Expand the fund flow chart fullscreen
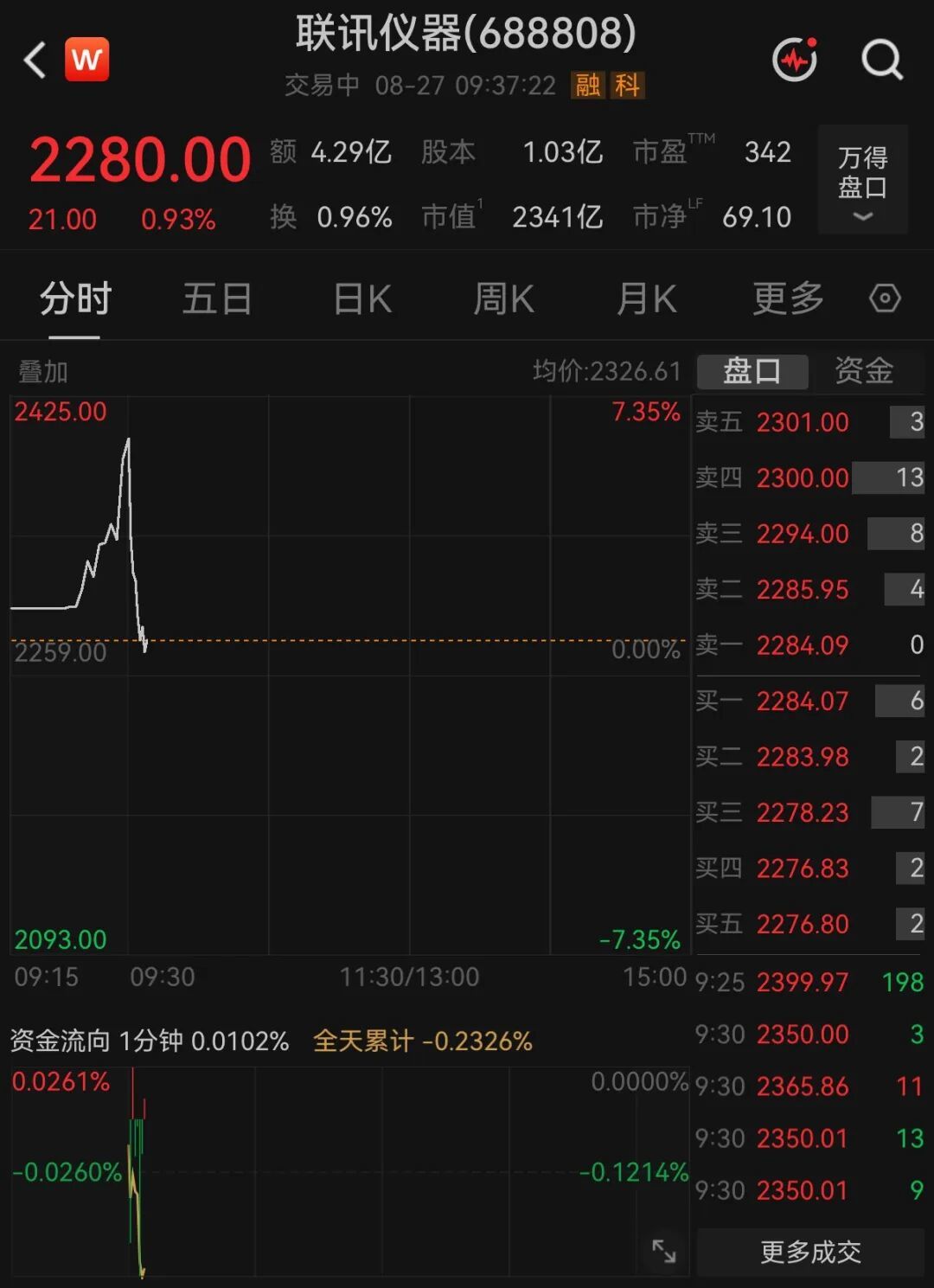934x1288 pixels. [663, 1251]
